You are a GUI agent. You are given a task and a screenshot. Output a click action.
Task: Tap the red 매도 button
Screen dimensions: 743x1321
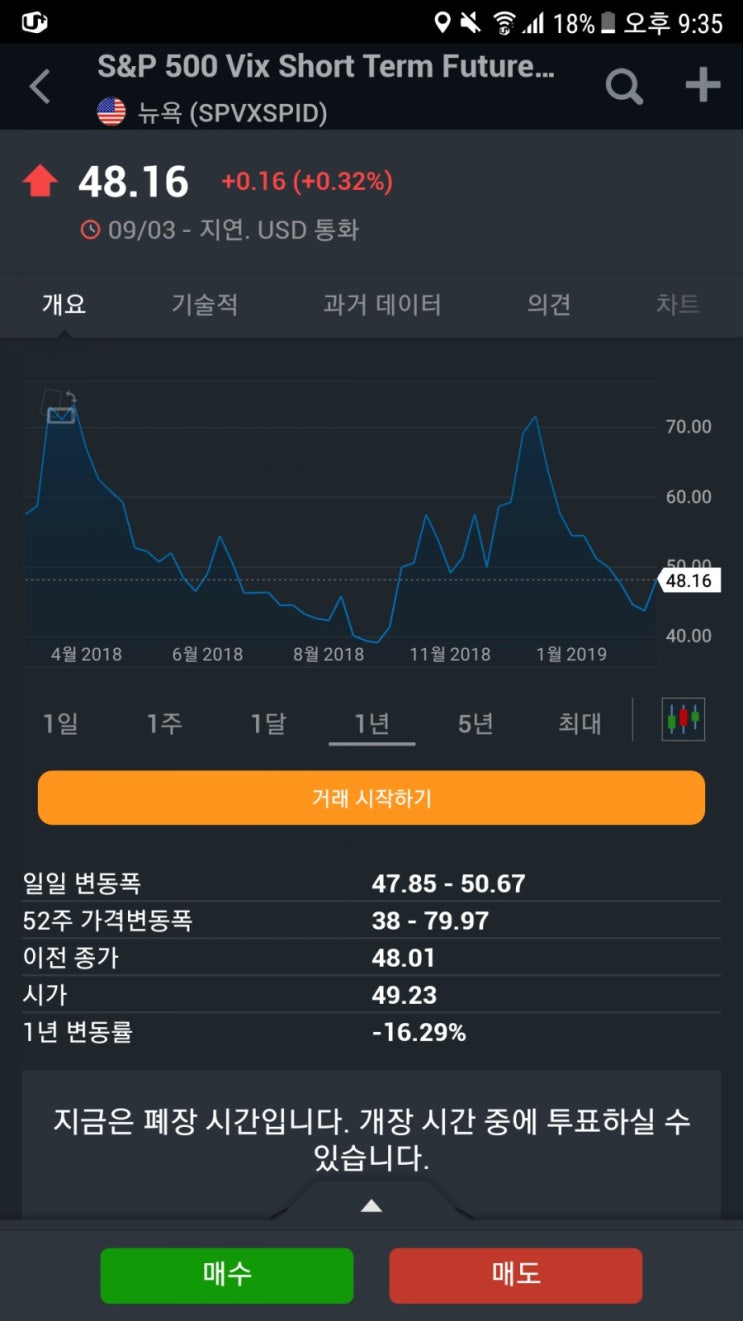pos(515,1276)
